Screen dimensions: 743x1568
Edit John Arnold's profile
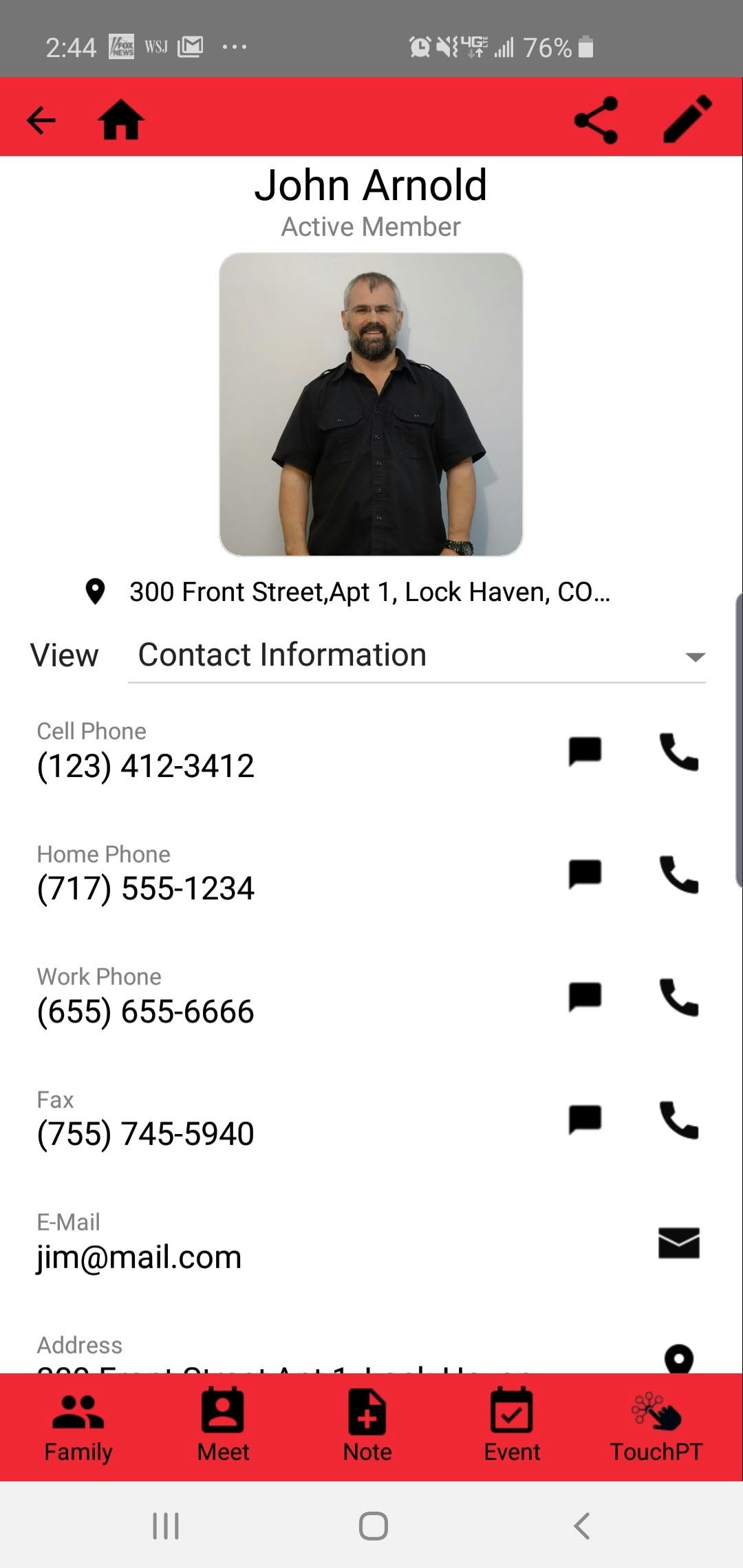687,120
